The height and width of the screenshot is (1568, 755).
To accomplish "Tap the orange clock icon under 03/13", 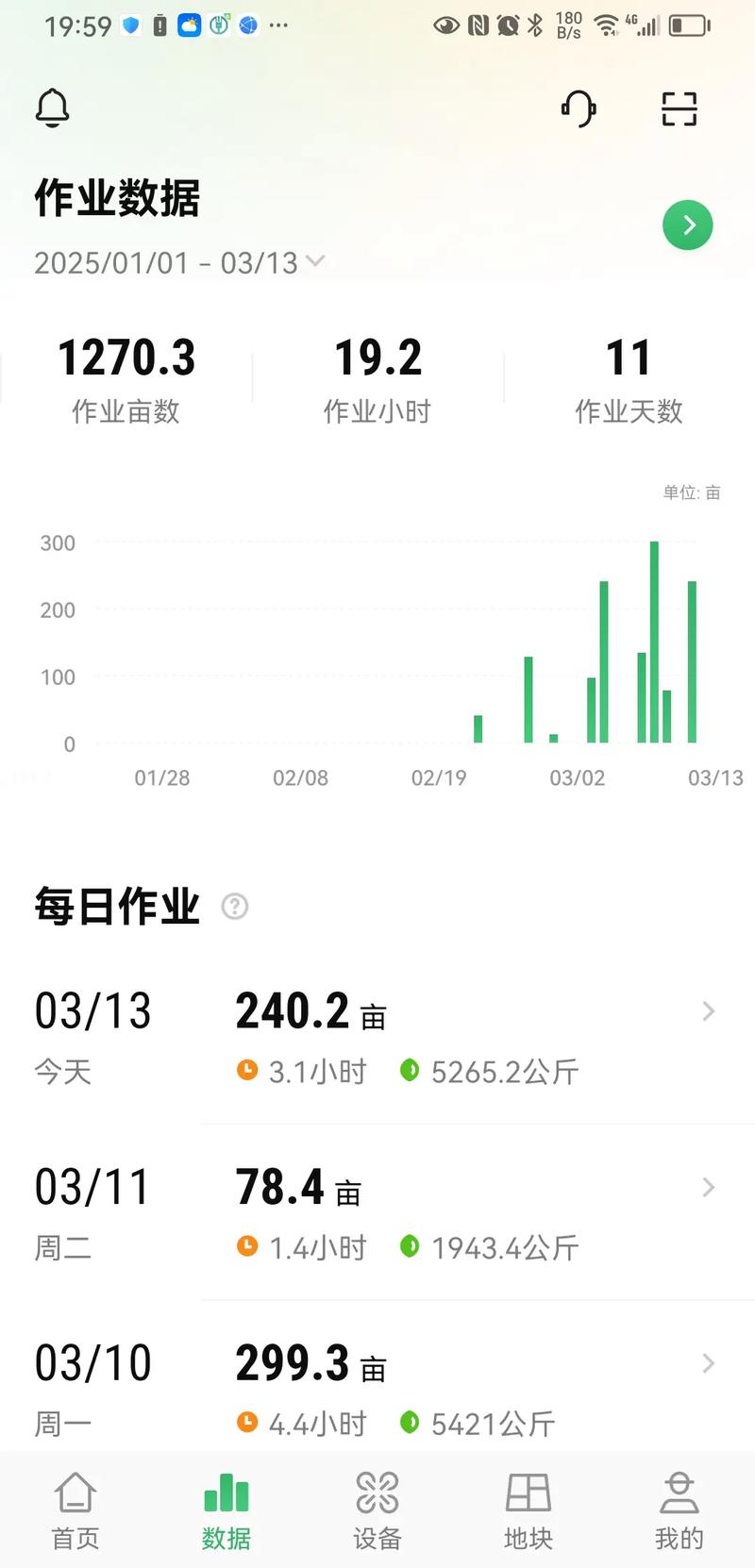I will pyautogui.click(x=247, y=1072).
